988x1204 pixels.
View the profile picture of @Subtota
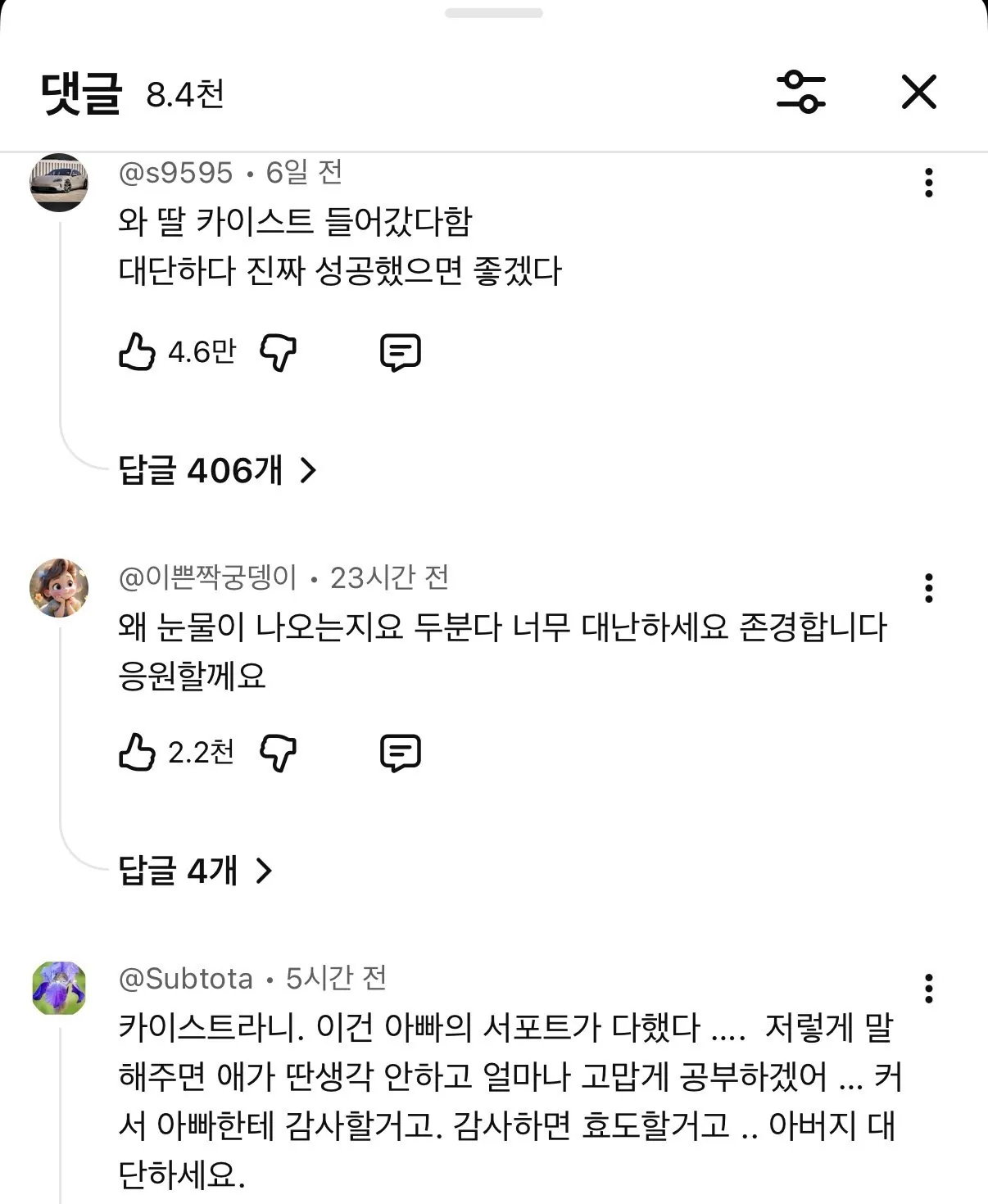[59, 988]
